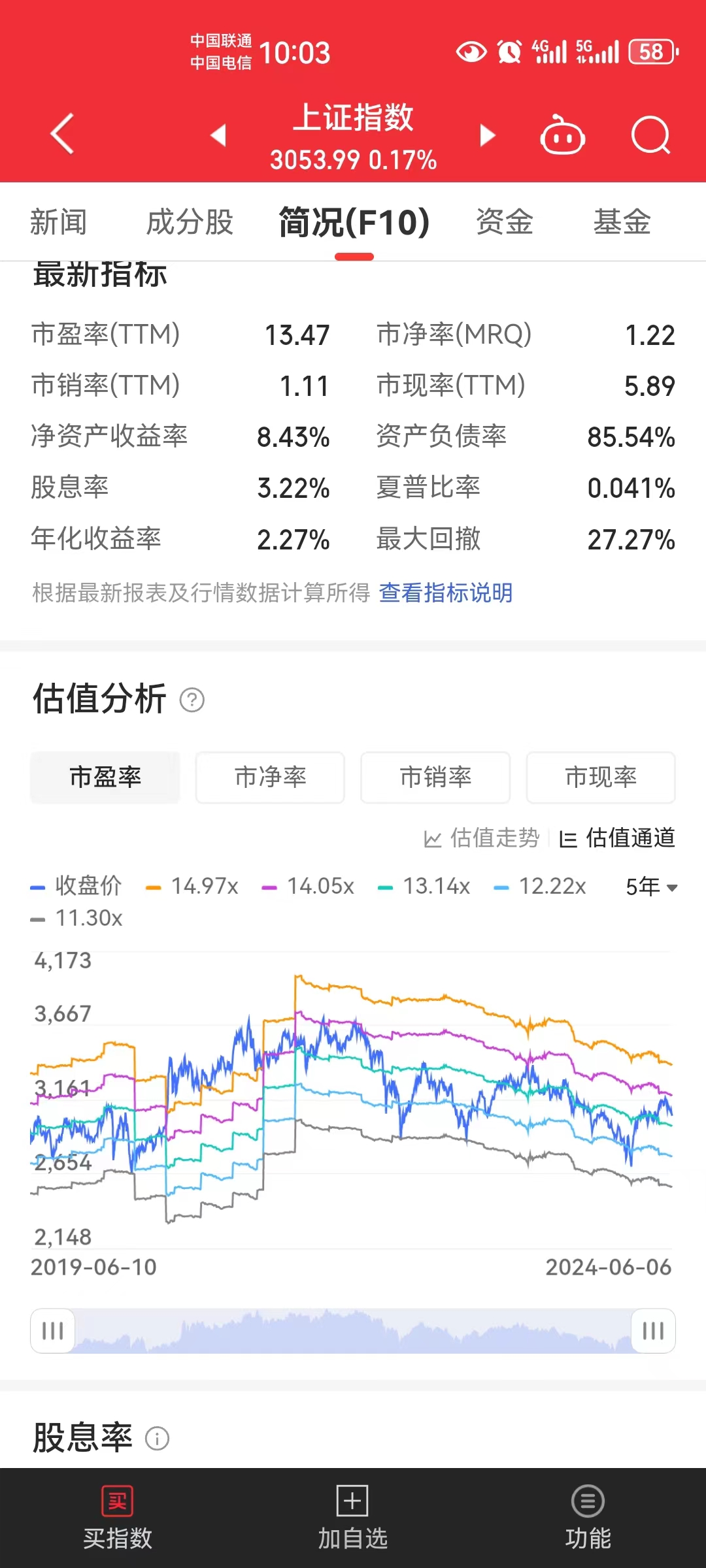Open the 查看指标说明 link
The image size is (706, 1568).
coord(445,593)
